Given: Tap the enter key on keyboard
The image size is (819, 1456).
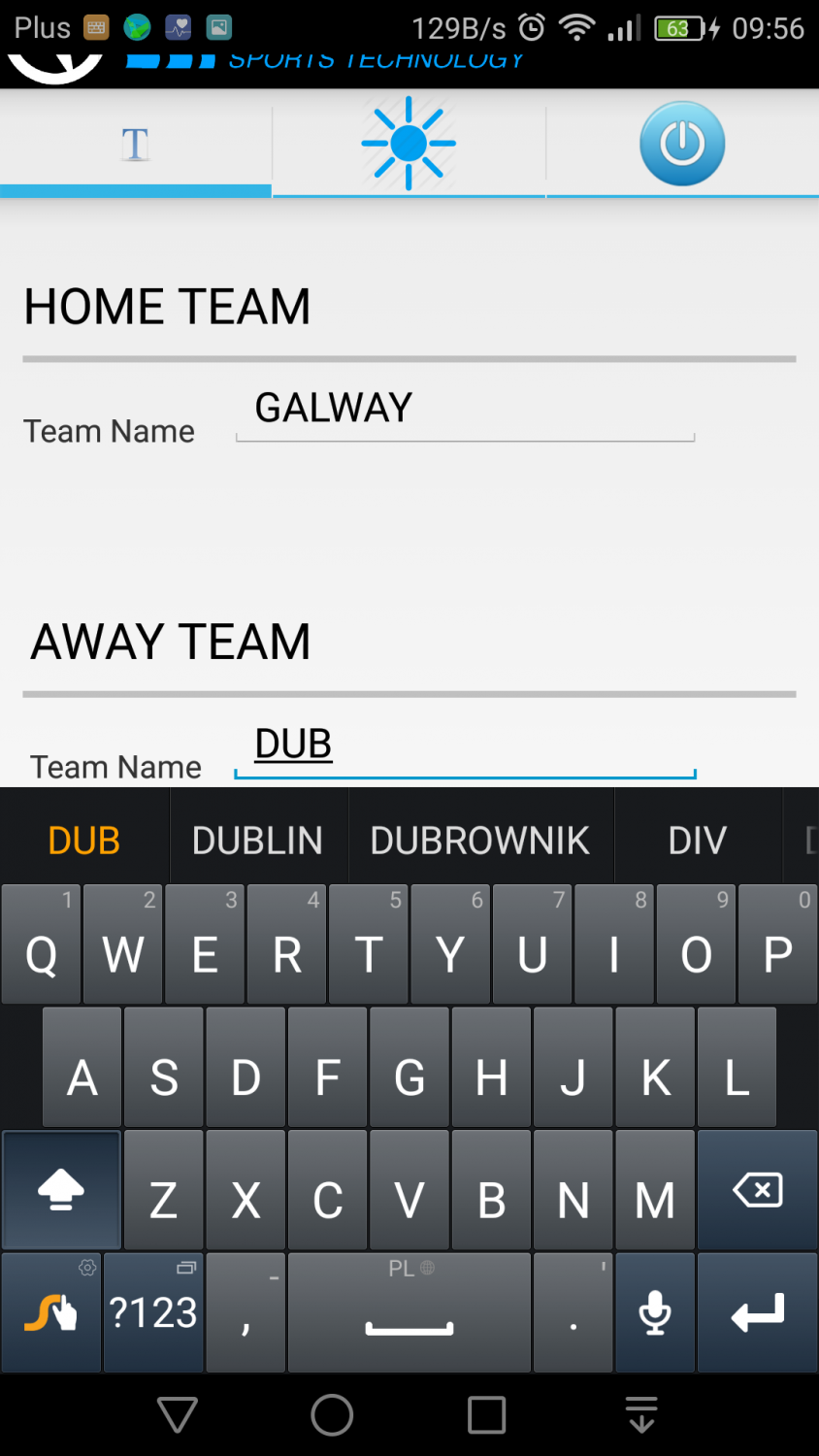Looking at the screenshot, I should click(758, 1312).
